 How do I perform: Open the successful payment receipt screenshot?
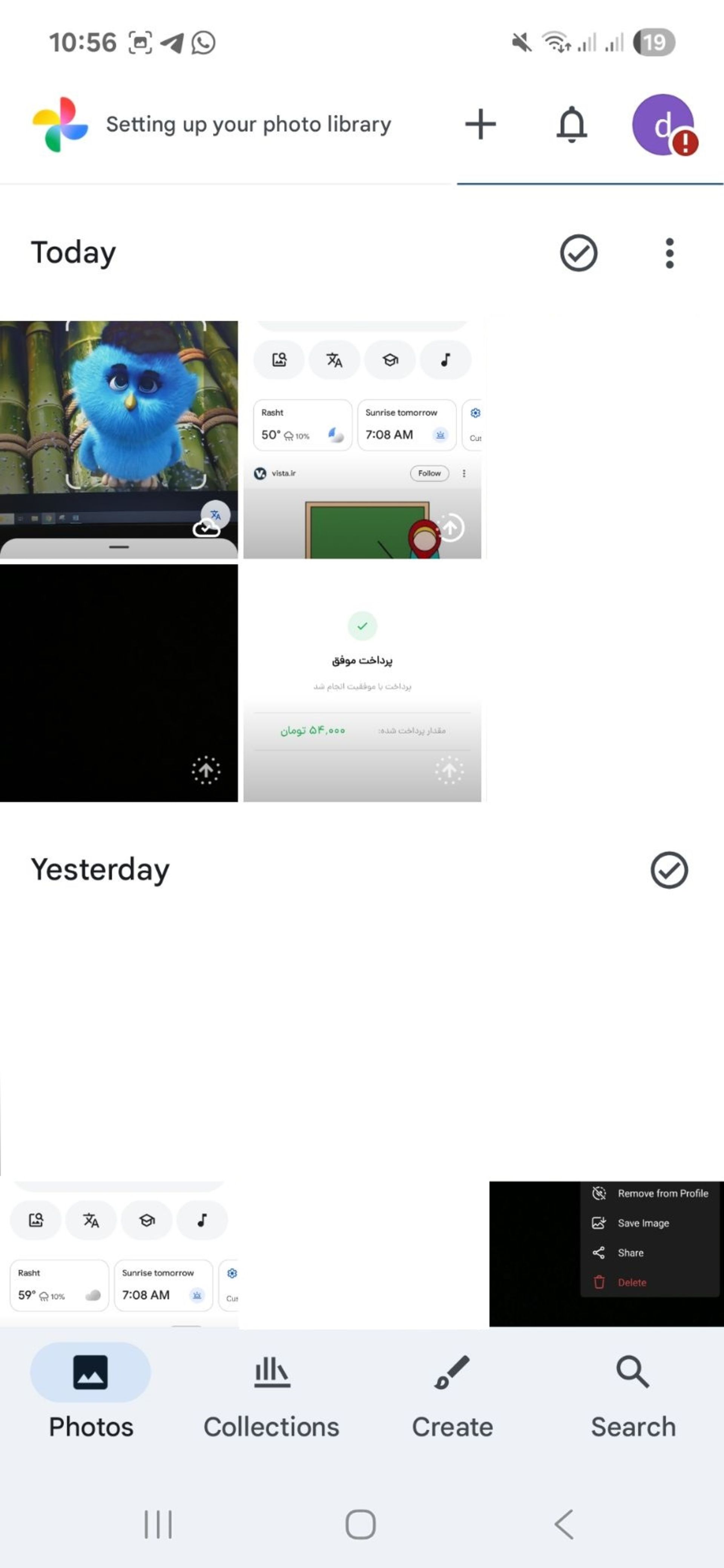pos(362,682)
